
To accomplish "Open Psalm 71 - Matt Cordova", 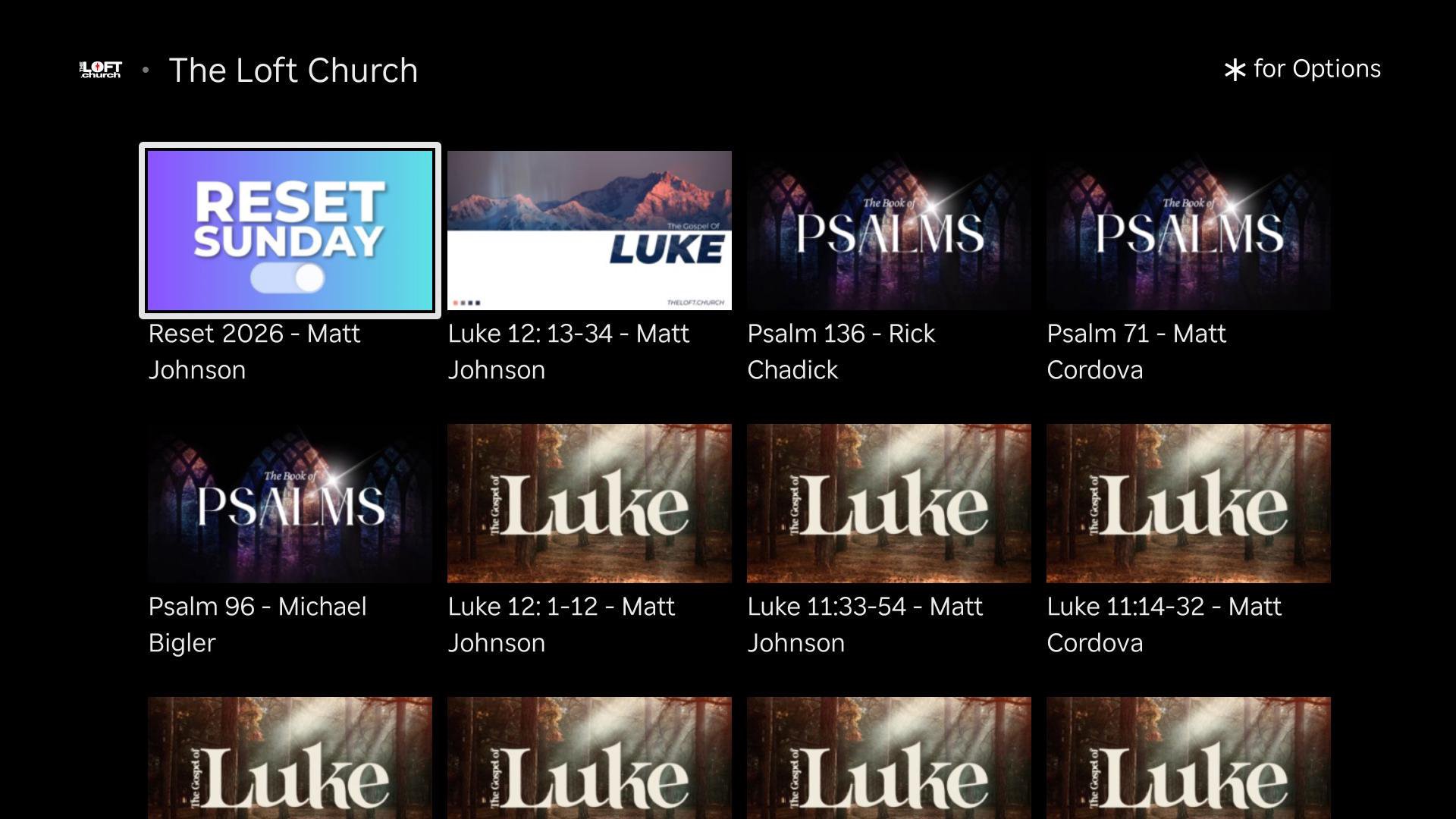I will click(x=1188, y=231).
